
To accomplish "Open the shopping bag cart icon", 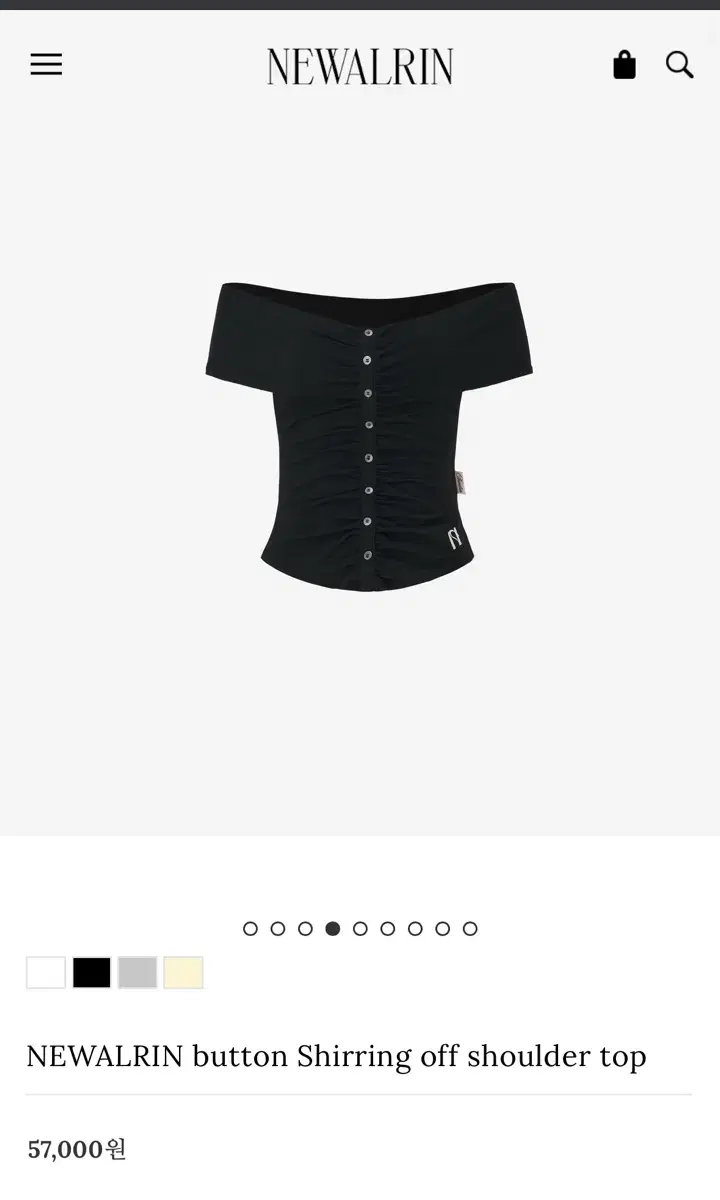I will click(x=624, y=64).
